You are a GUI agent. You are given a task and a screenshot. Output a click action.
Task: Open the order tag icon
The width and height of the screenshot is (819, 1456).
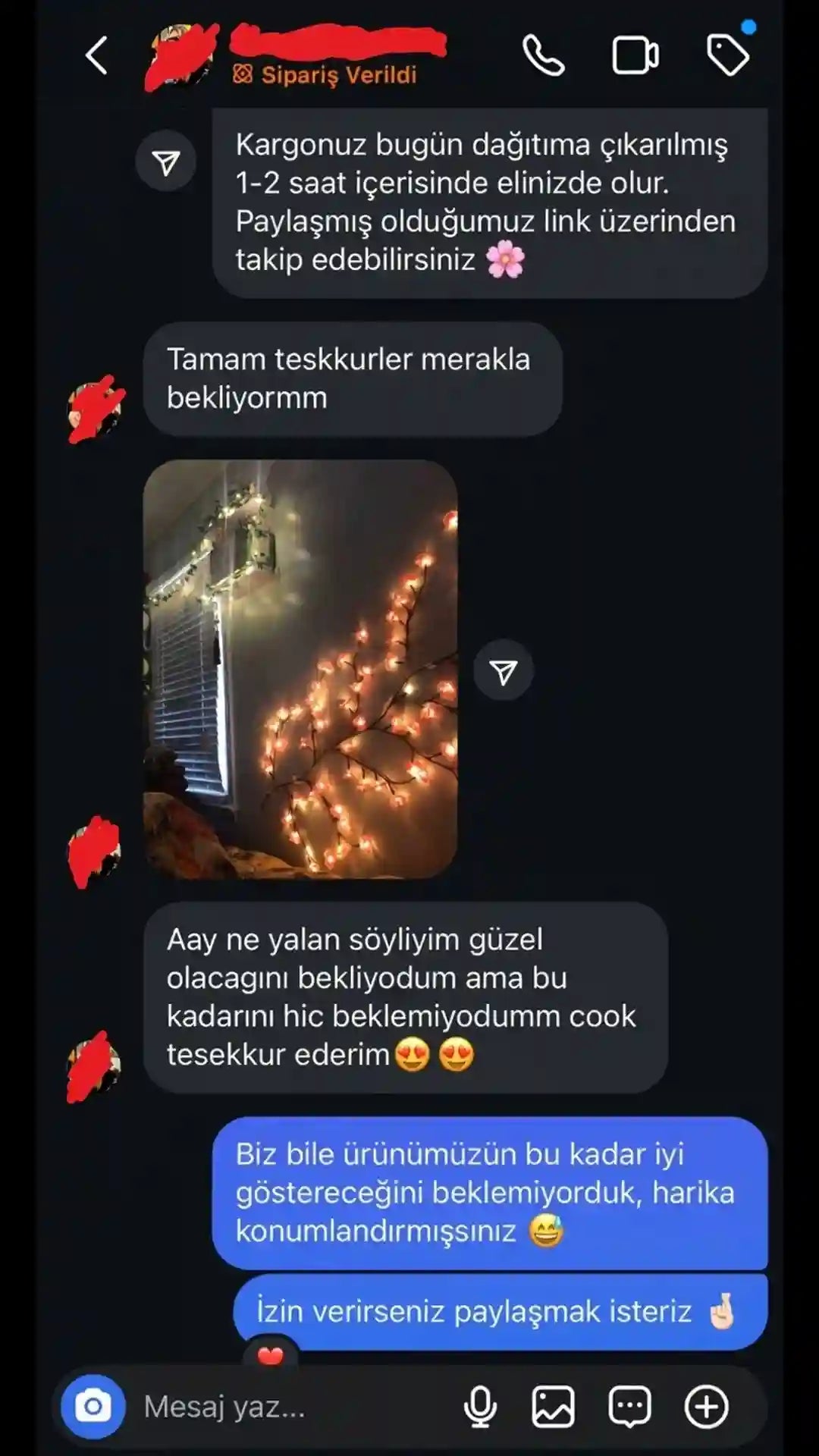click(x=727, y=55)
